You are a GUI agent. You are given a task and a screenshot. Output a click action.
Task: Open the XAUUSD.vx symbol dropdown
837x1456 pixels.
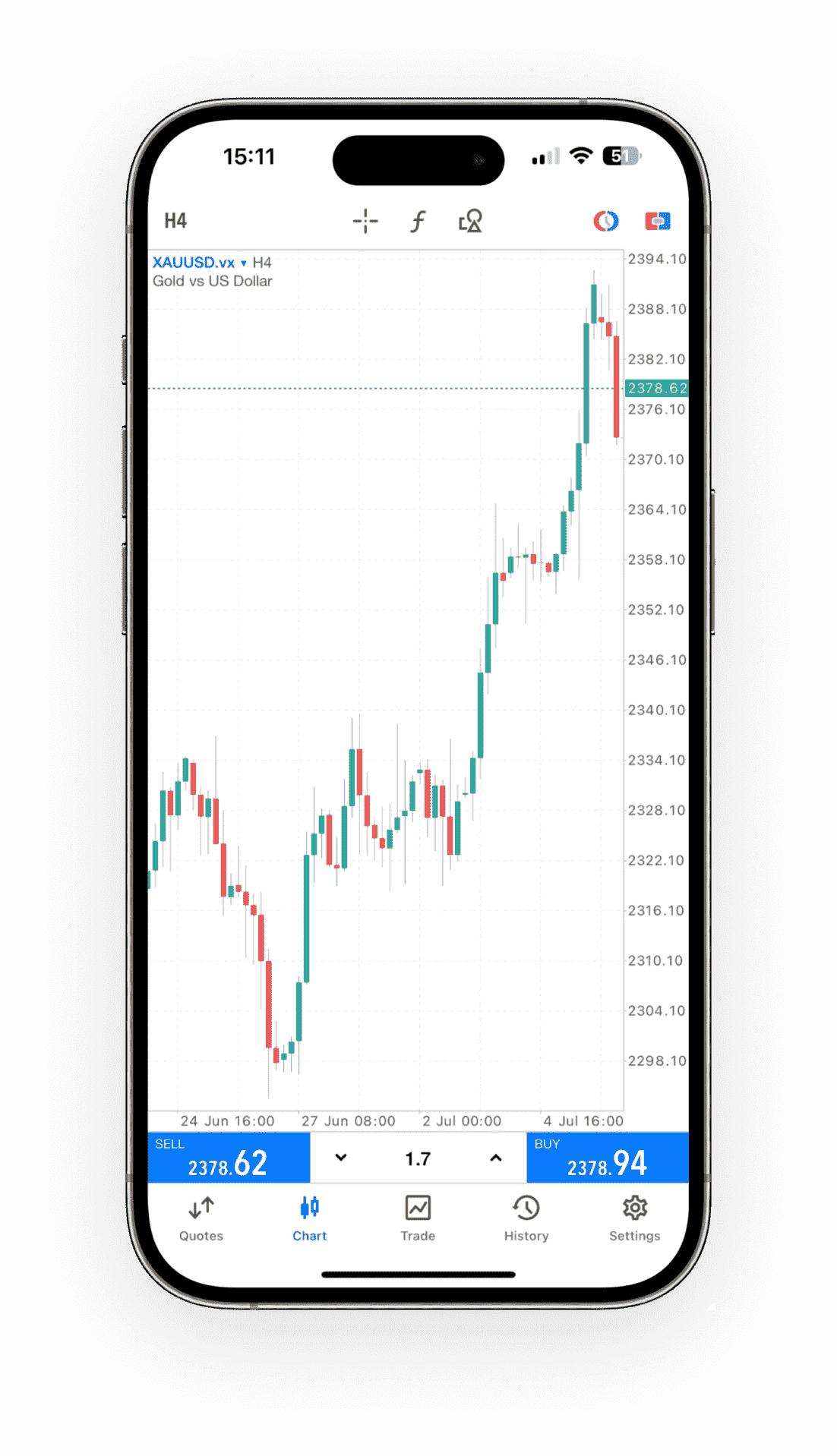[x=200, y=263]
